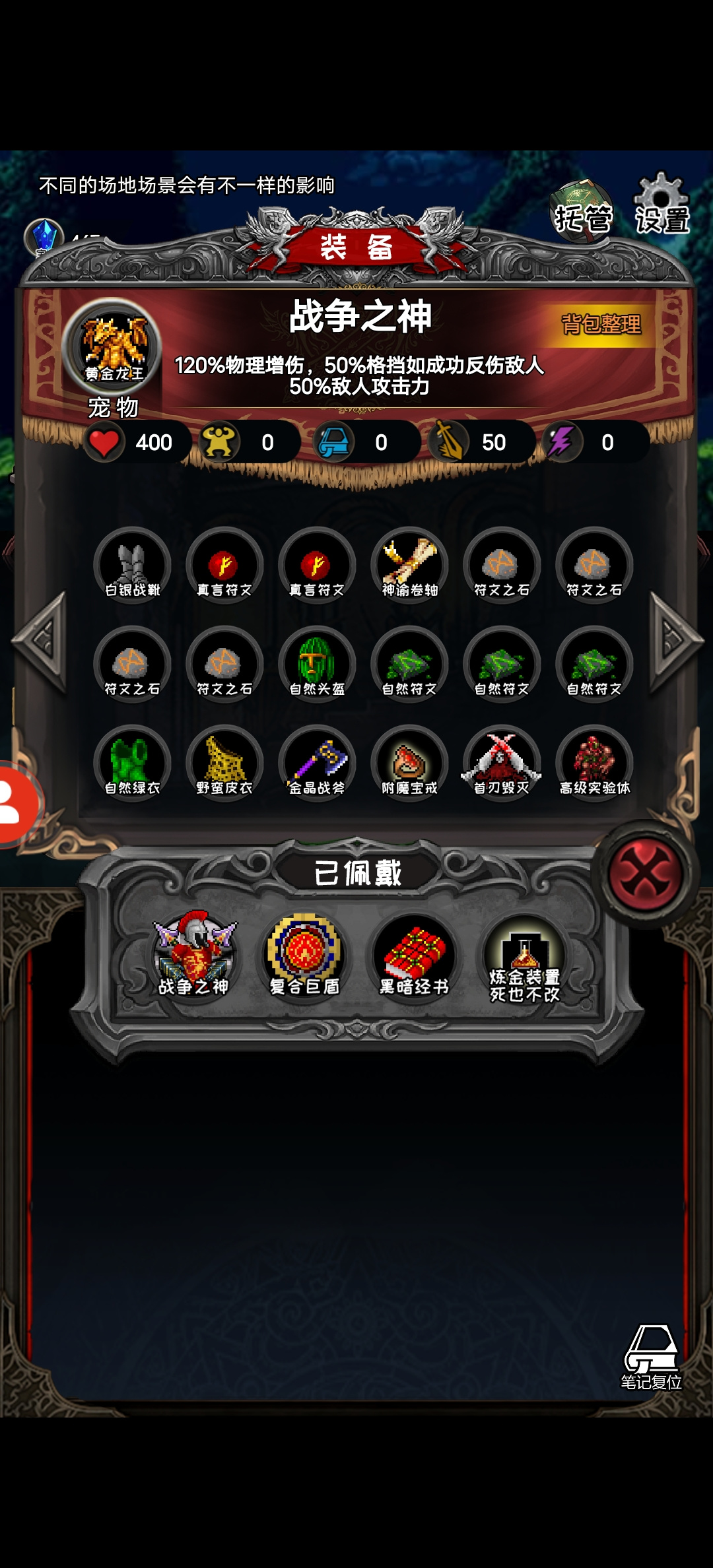Select the 高级实验体 item
Screen dimensions: 713x1568
(x=595, y=764)
